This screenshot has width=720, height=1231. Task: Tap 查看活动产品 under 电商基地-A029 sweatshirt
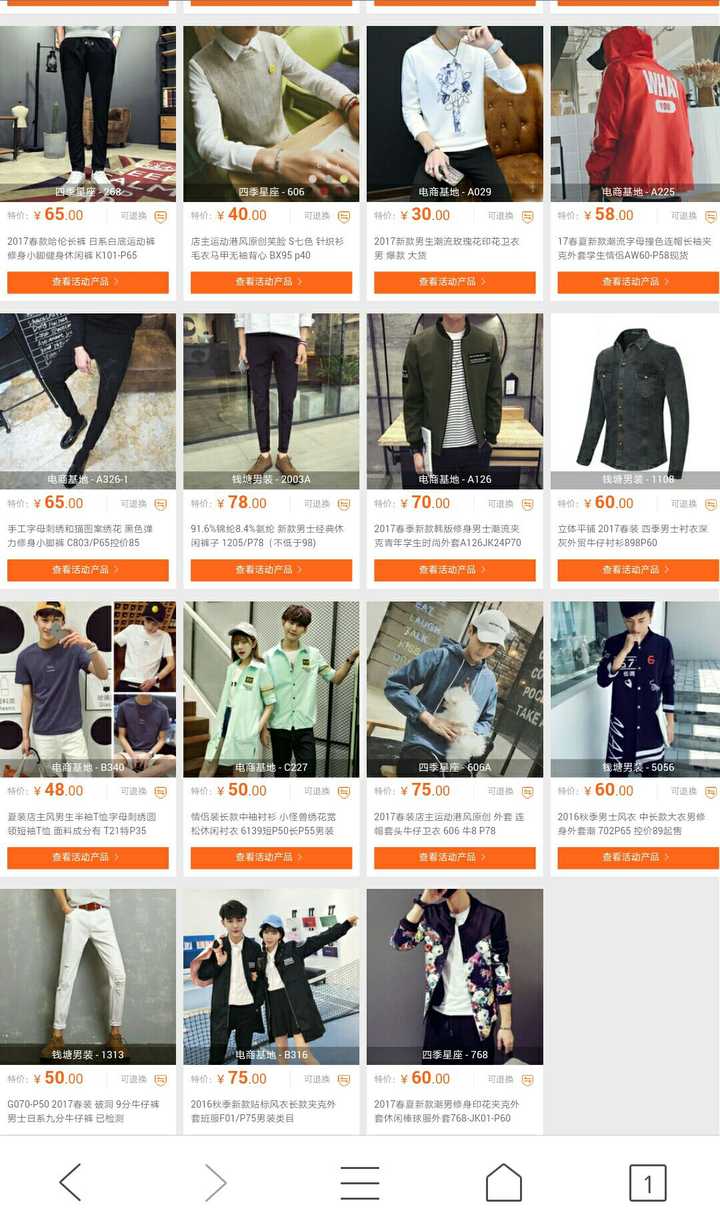point(454,282)
